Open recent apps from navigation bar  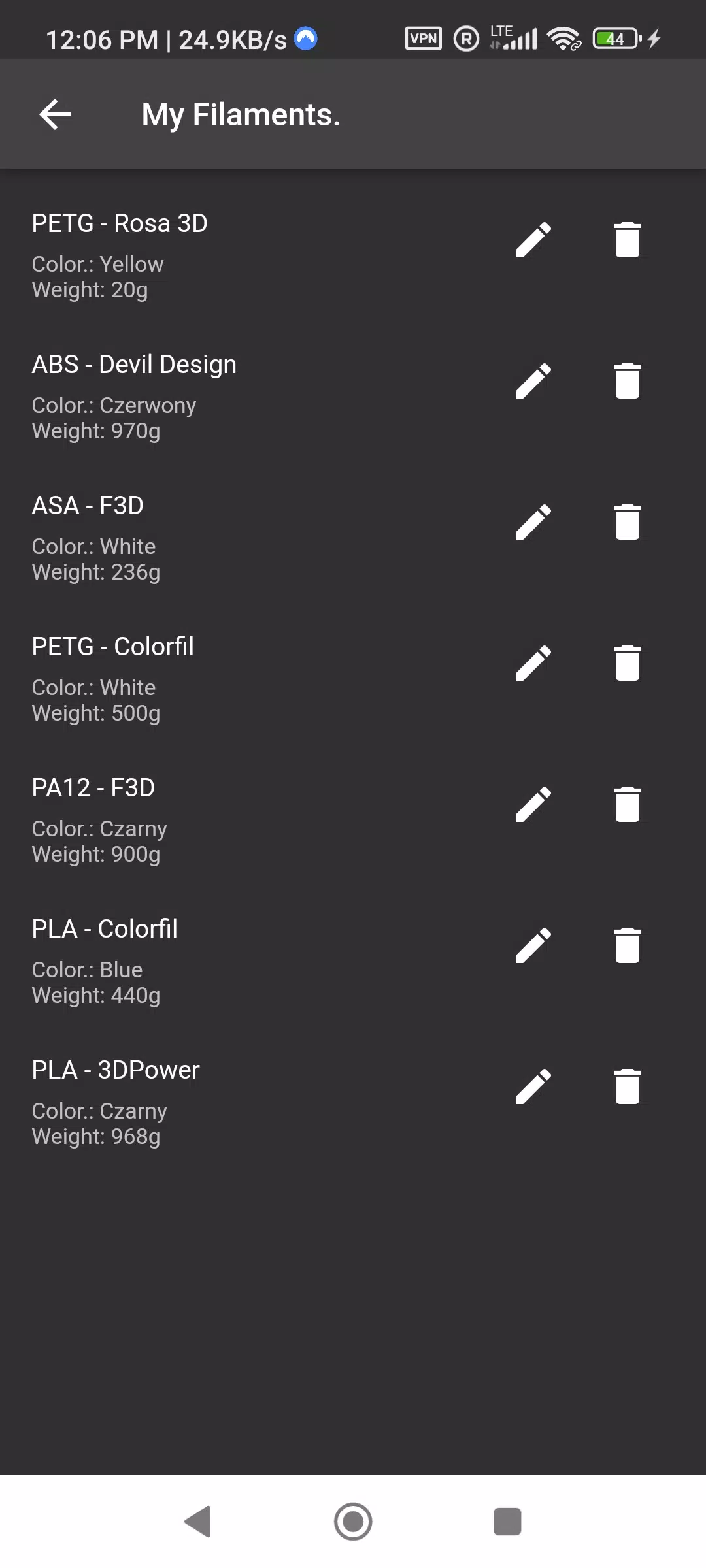click(x=507, y=1522)
